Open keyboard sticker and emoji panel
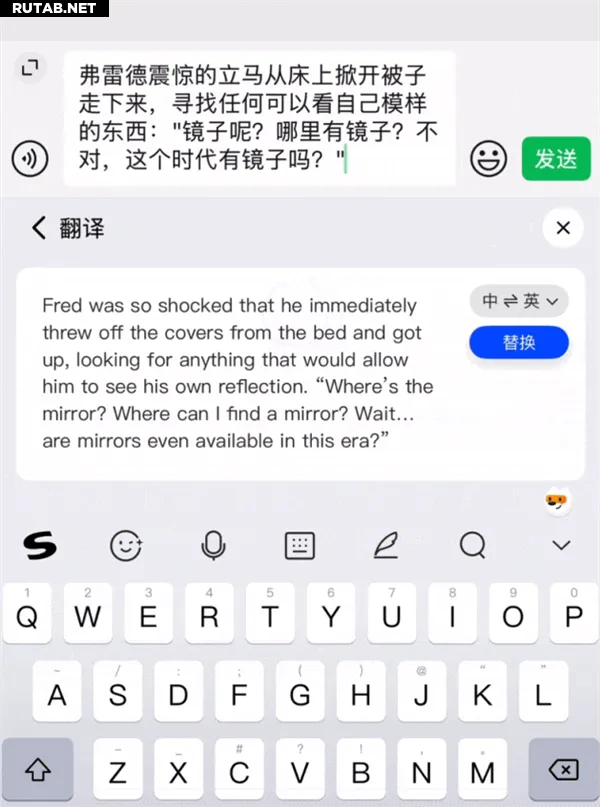 click(126, 545)
